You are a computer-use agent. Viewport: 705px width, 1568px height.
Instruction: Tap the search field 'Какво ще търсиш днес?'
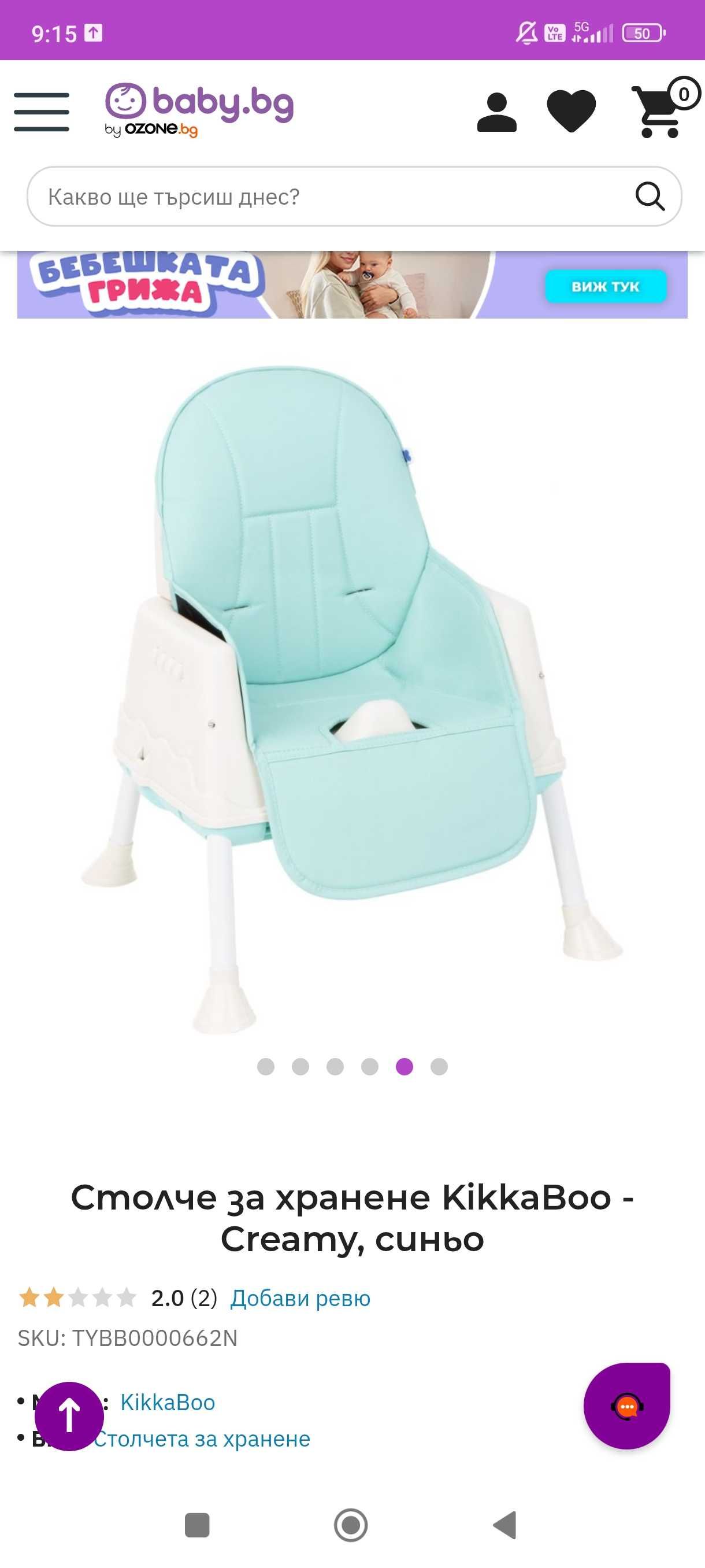(x=328, y=197)
